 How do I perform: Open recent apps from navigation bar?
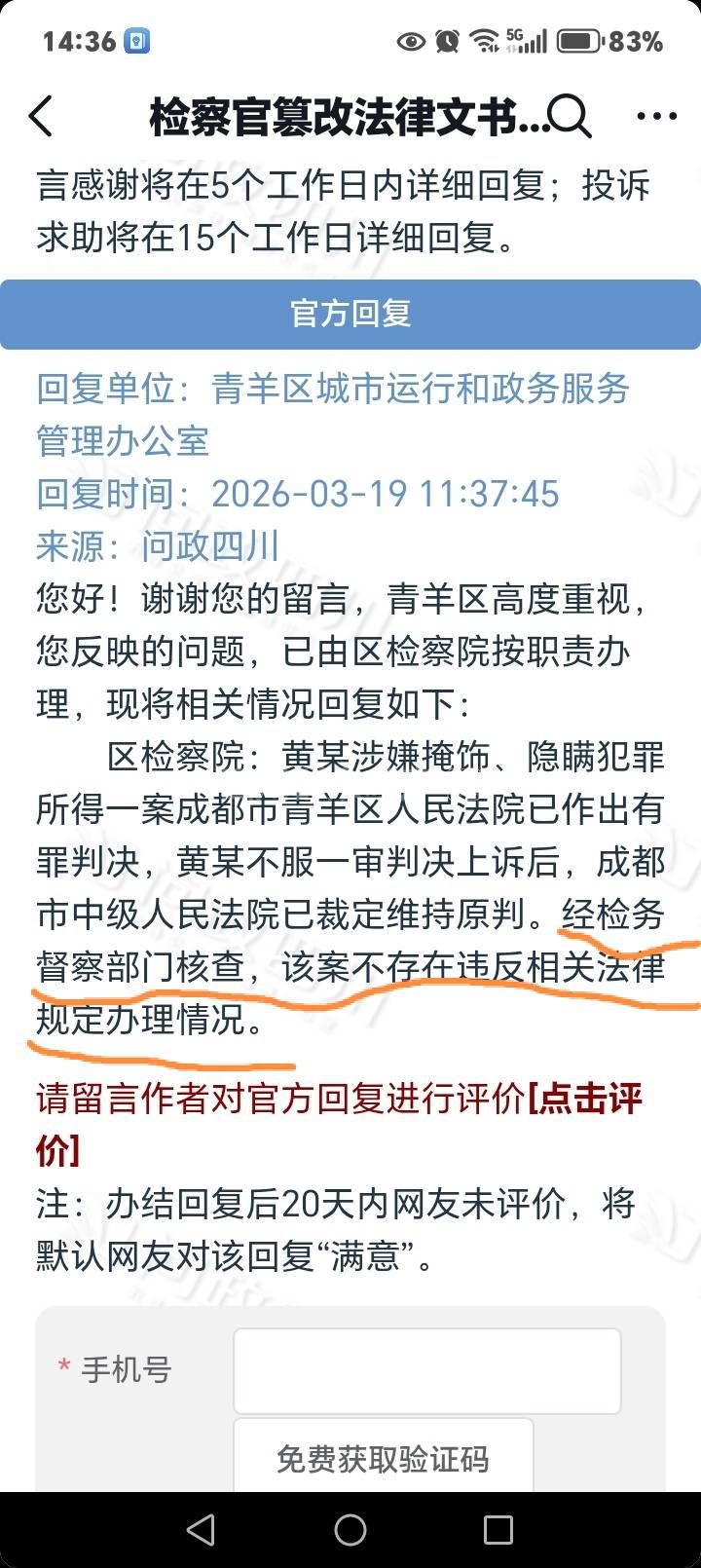(x=498, y=1530)
